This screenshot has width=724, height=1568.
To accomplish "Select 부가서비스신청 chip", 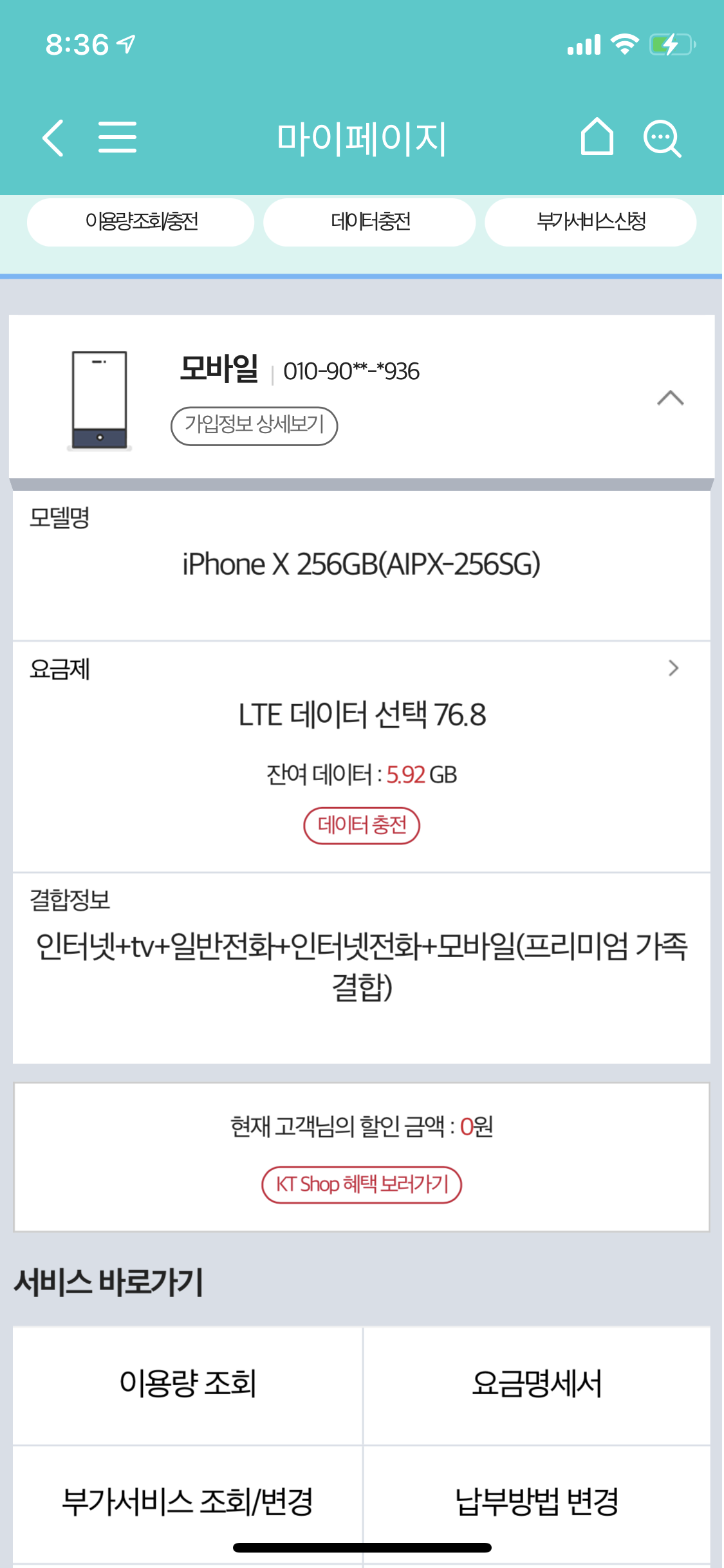I will (x=590, y=222).
